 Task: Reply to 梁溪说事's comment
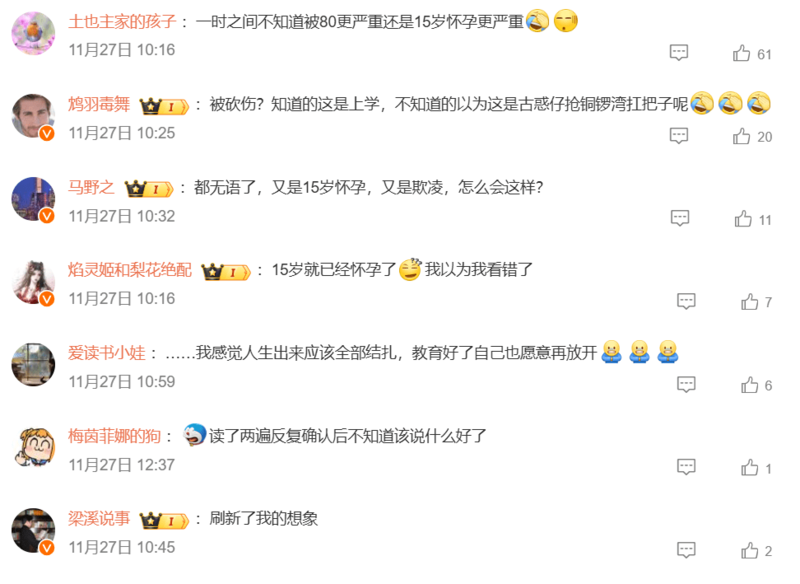686,550
